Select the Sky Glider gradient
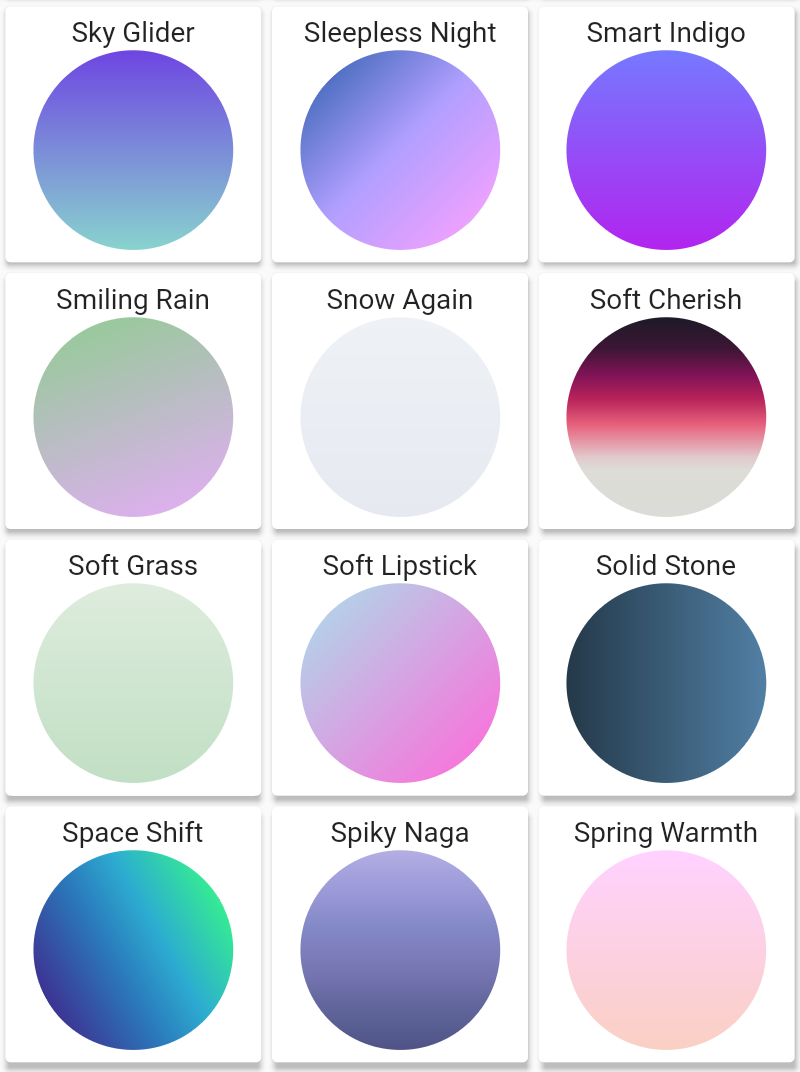 pos(133,150)
